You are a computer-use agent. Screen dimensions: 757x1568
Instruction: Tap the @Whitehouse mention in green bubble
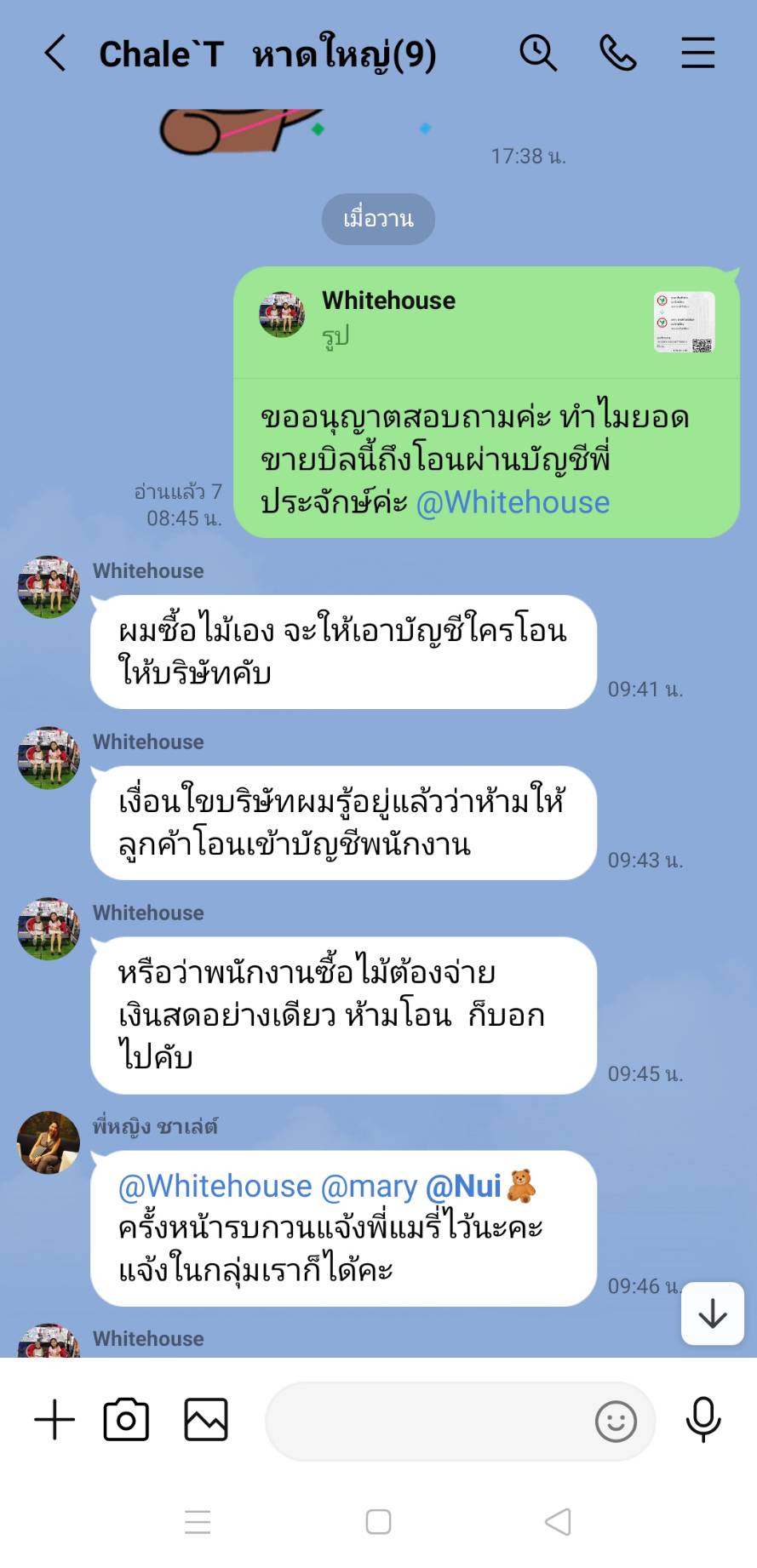coord(513,503)
